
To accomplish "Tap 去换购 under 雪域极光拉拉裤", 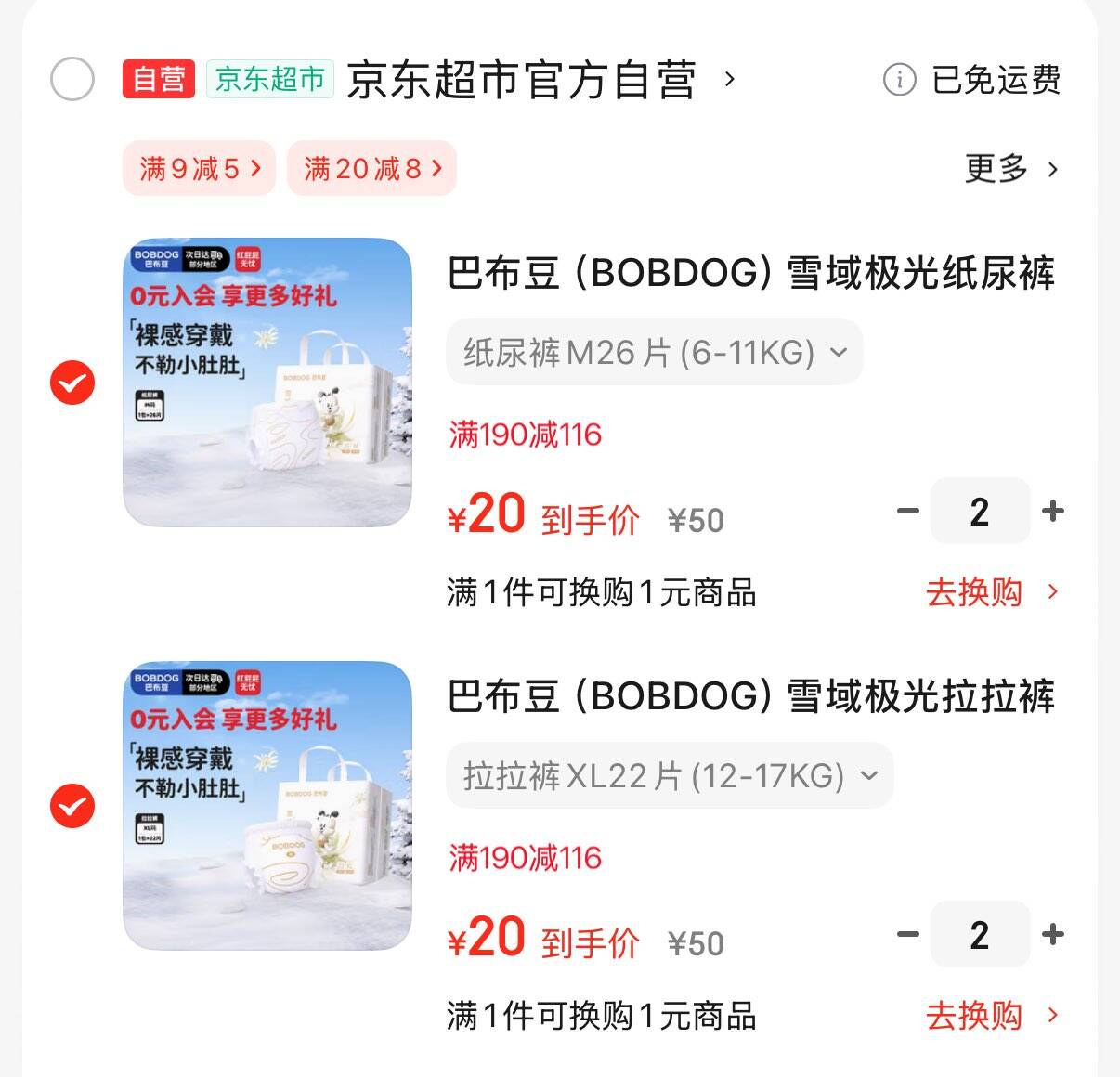I will click(x=991, y=1016).
